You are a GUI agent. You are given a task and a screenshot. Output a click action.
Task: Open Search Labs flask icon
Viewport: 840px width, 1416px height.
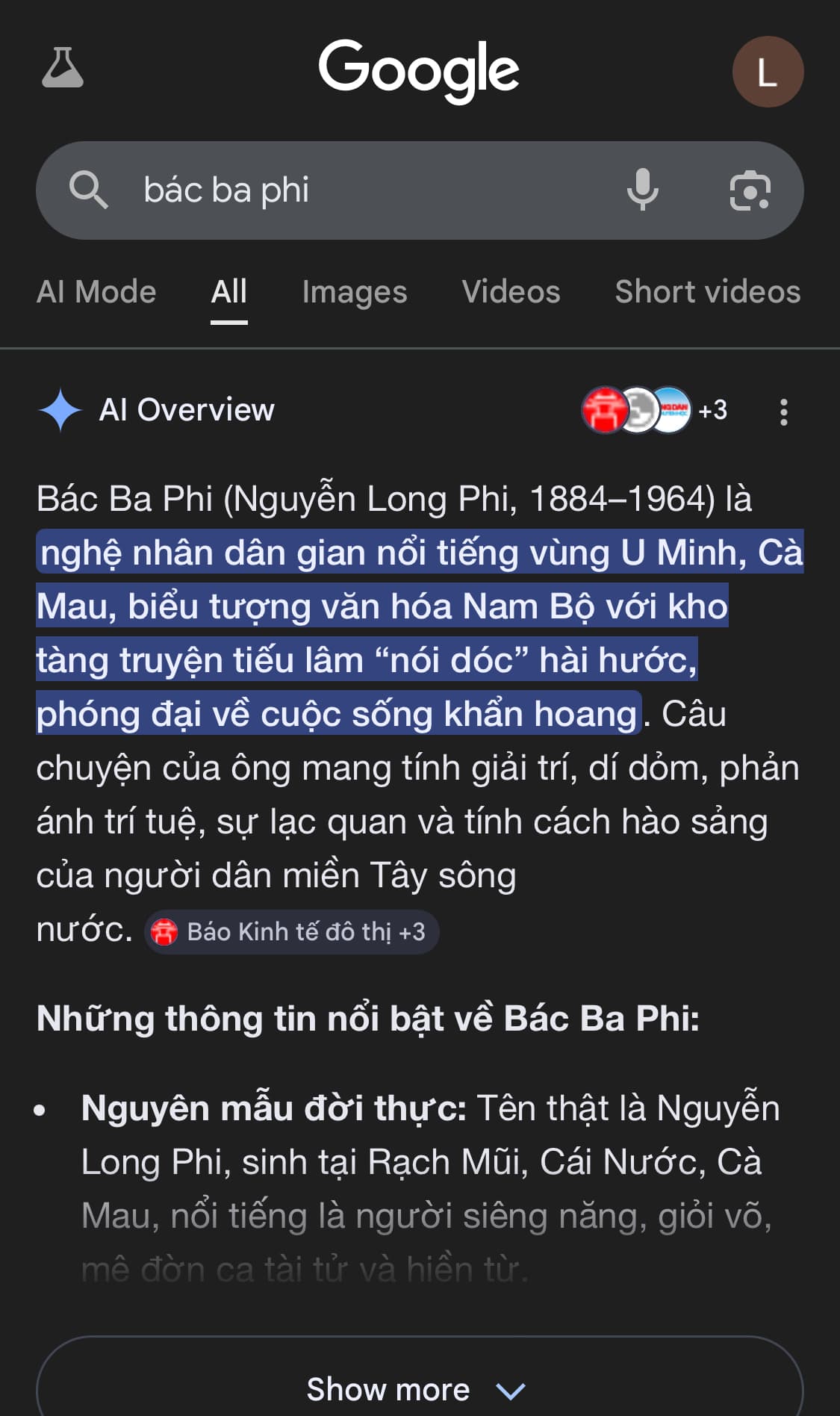point(63,69)
